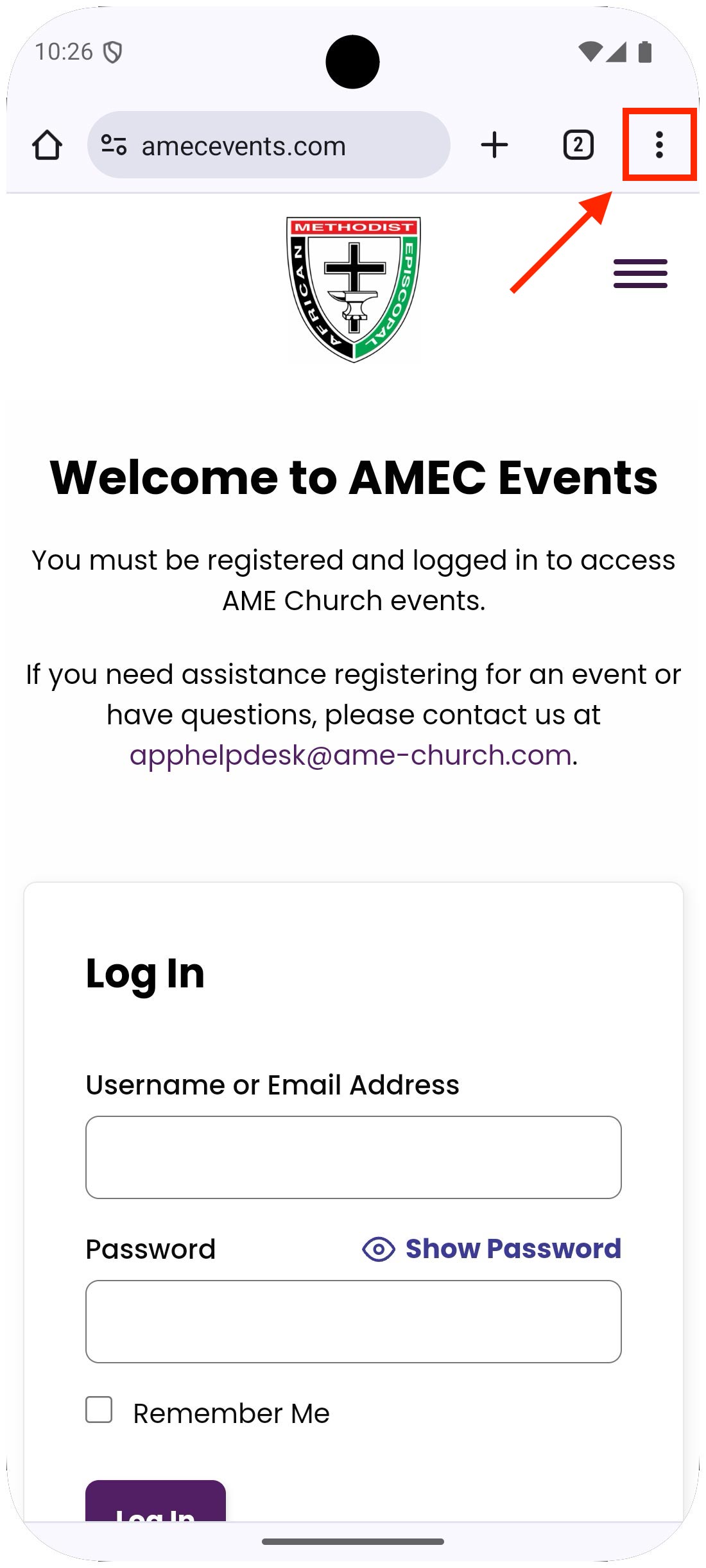The width and height of the screenshot is (706, 1568).
Task: Open the tab switcher showing 2 tabs
Action: click(578, 145)
